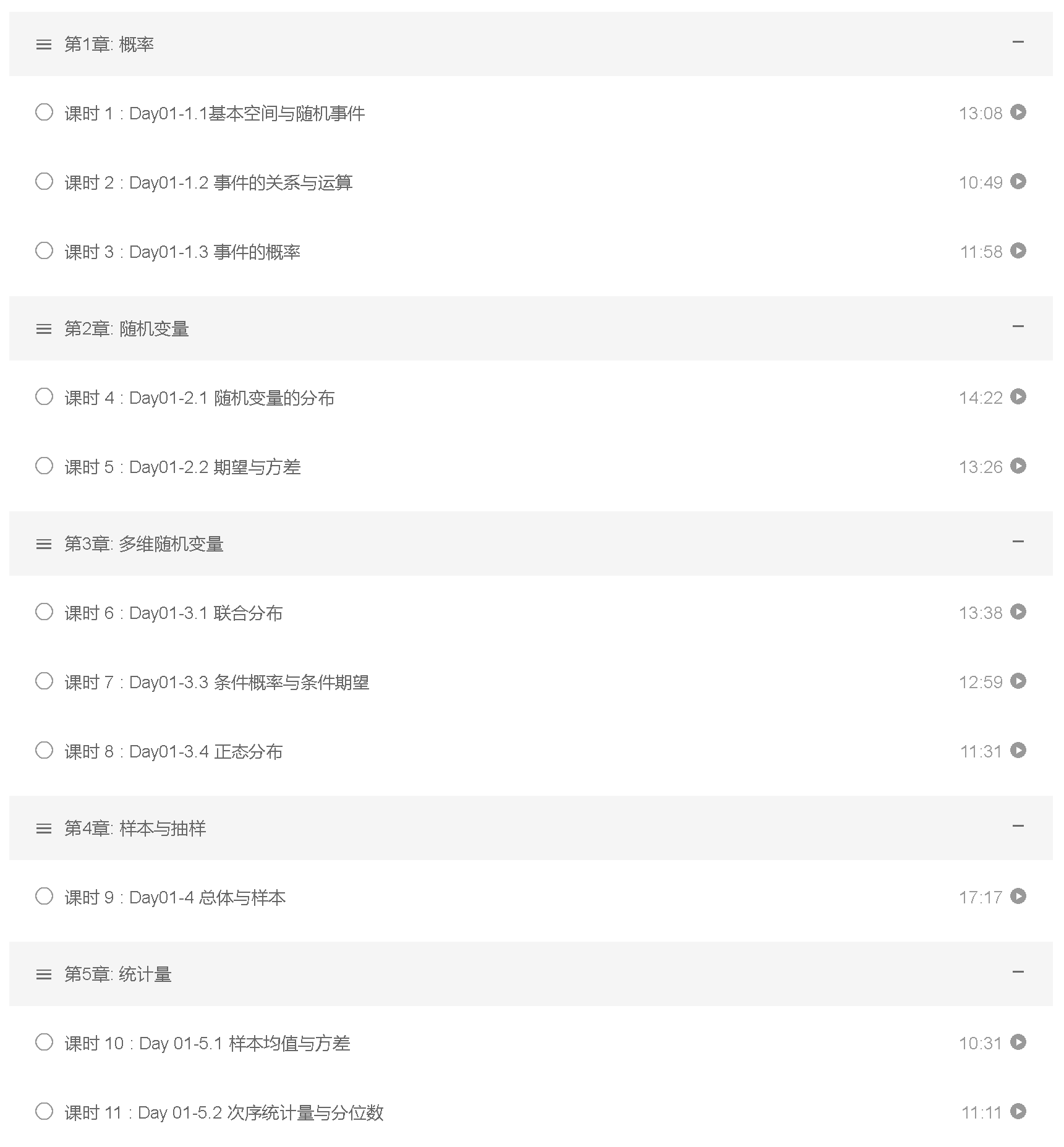This screenshot has height=1147, width=1064.
Task: Collapse the 第1章 概率 chapter
Action: tap(1018, 42)
